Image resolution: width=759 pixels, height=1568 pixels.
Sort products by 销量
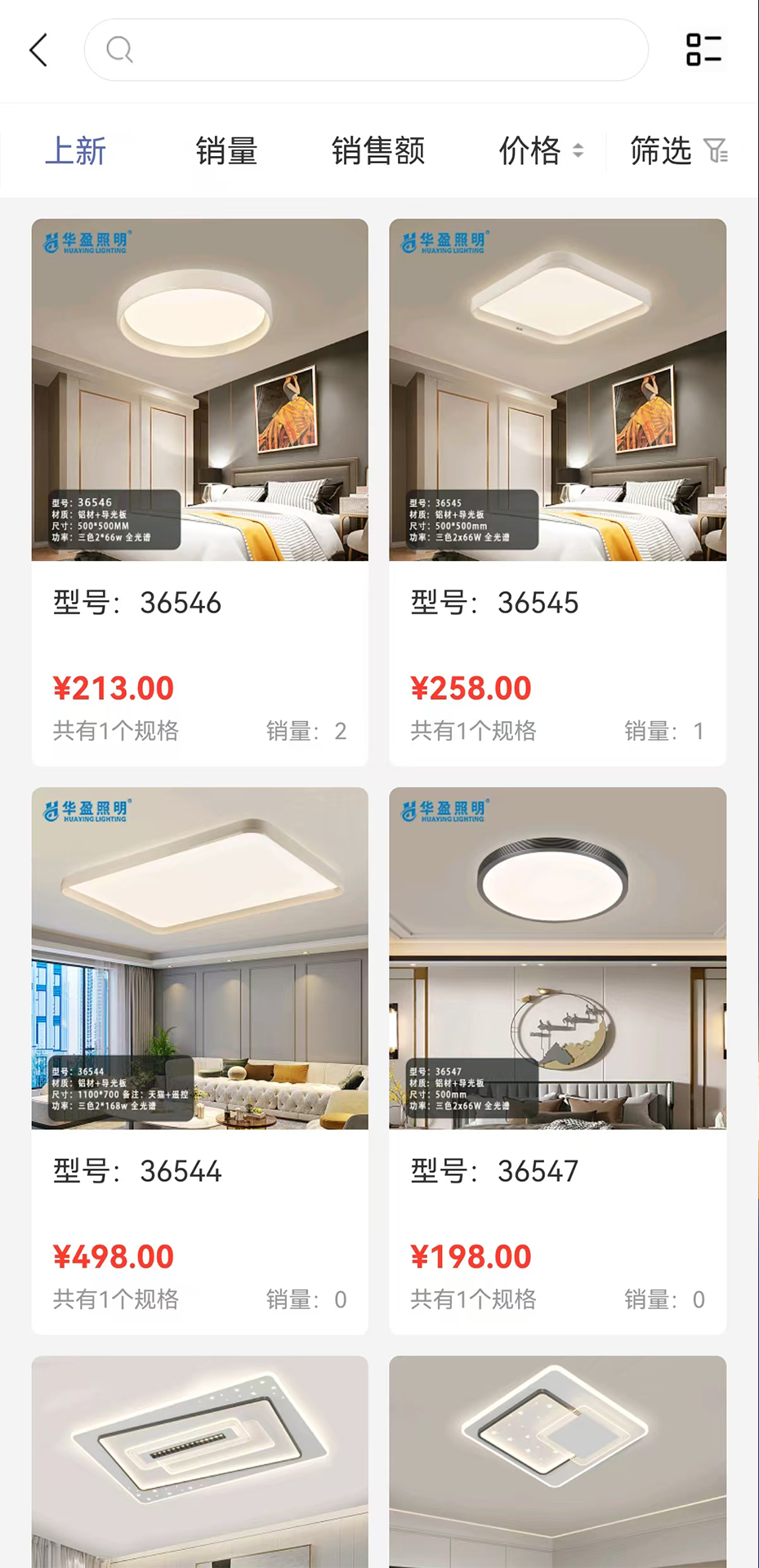[226, 151]
